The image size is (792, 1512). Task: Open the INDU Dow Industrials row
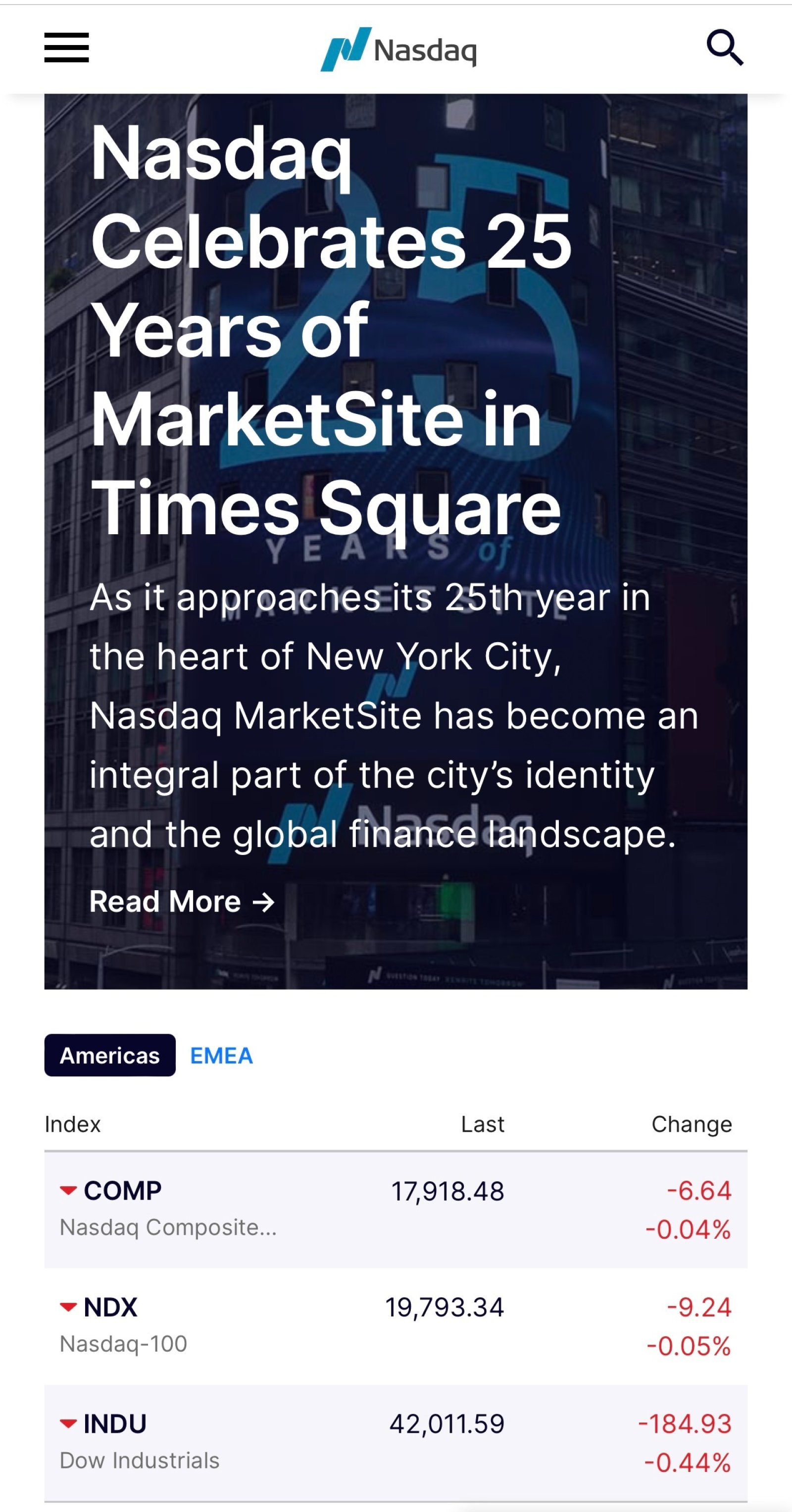pos(396,1443)
